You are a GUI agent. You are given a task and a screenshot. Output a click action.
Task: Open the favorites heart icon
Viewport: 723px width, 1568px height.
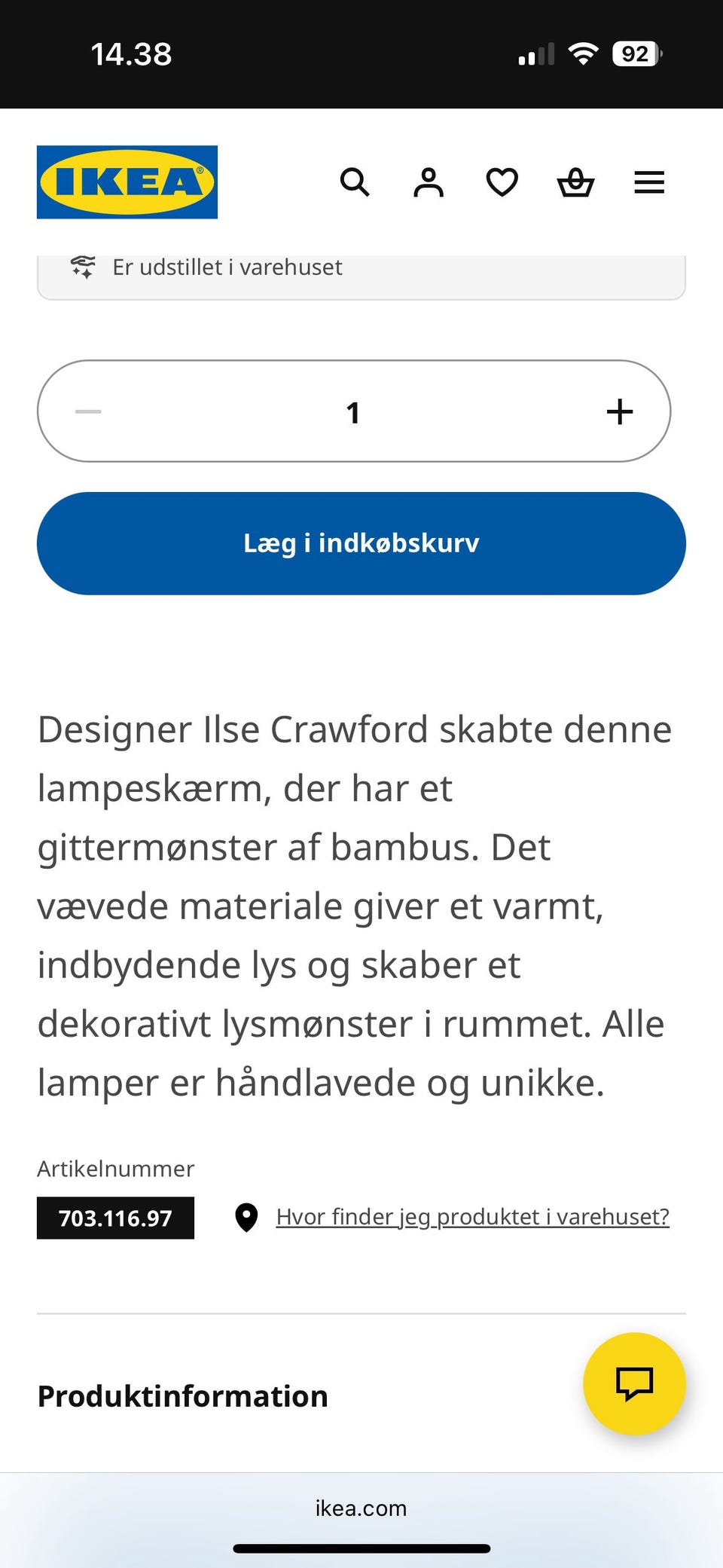pyautogui.click(x=502, y=182)
